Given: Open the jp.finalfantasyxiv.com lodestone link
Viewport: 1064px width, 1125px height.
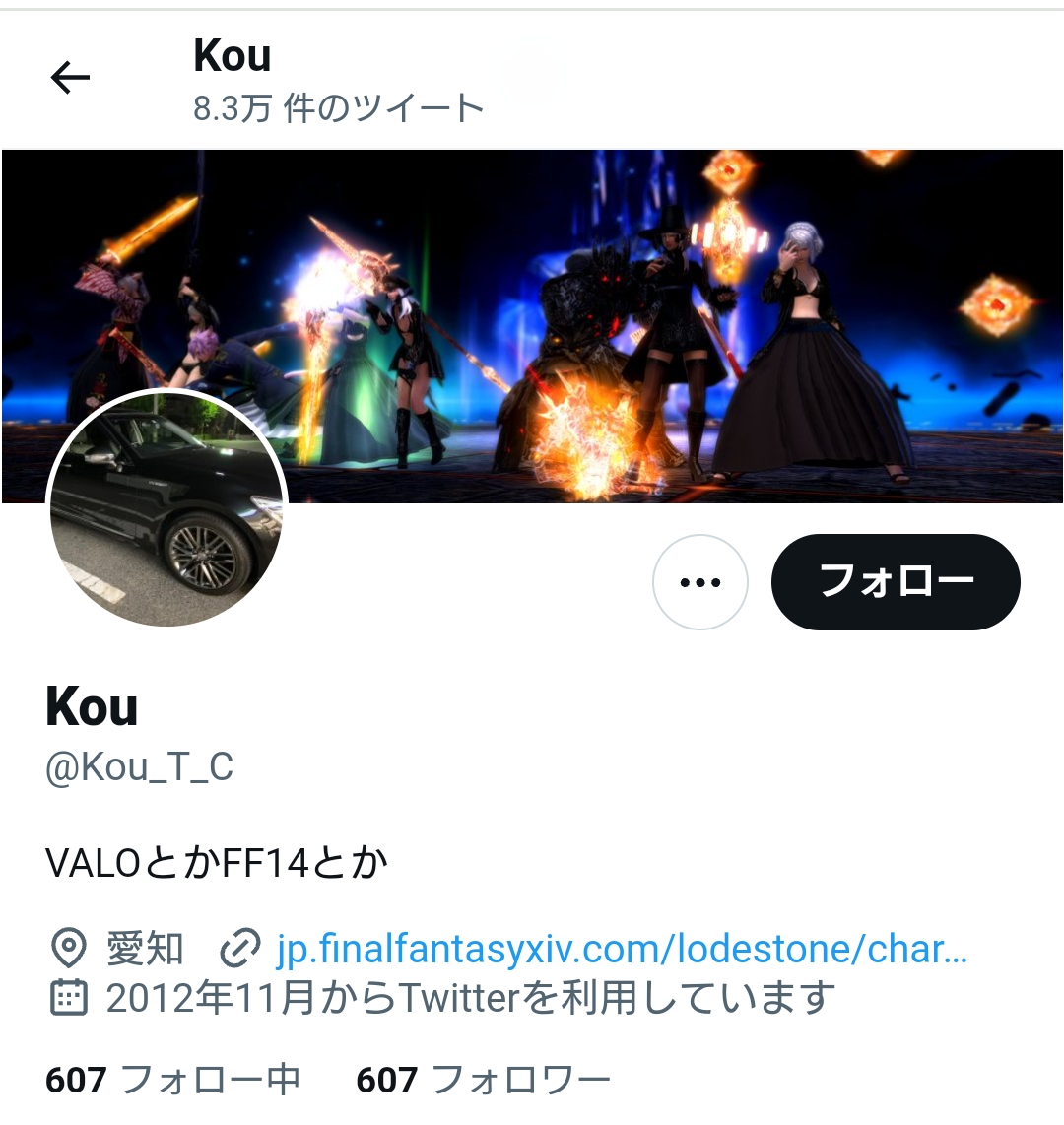Looking at the screenshot, I should [621, 949].
